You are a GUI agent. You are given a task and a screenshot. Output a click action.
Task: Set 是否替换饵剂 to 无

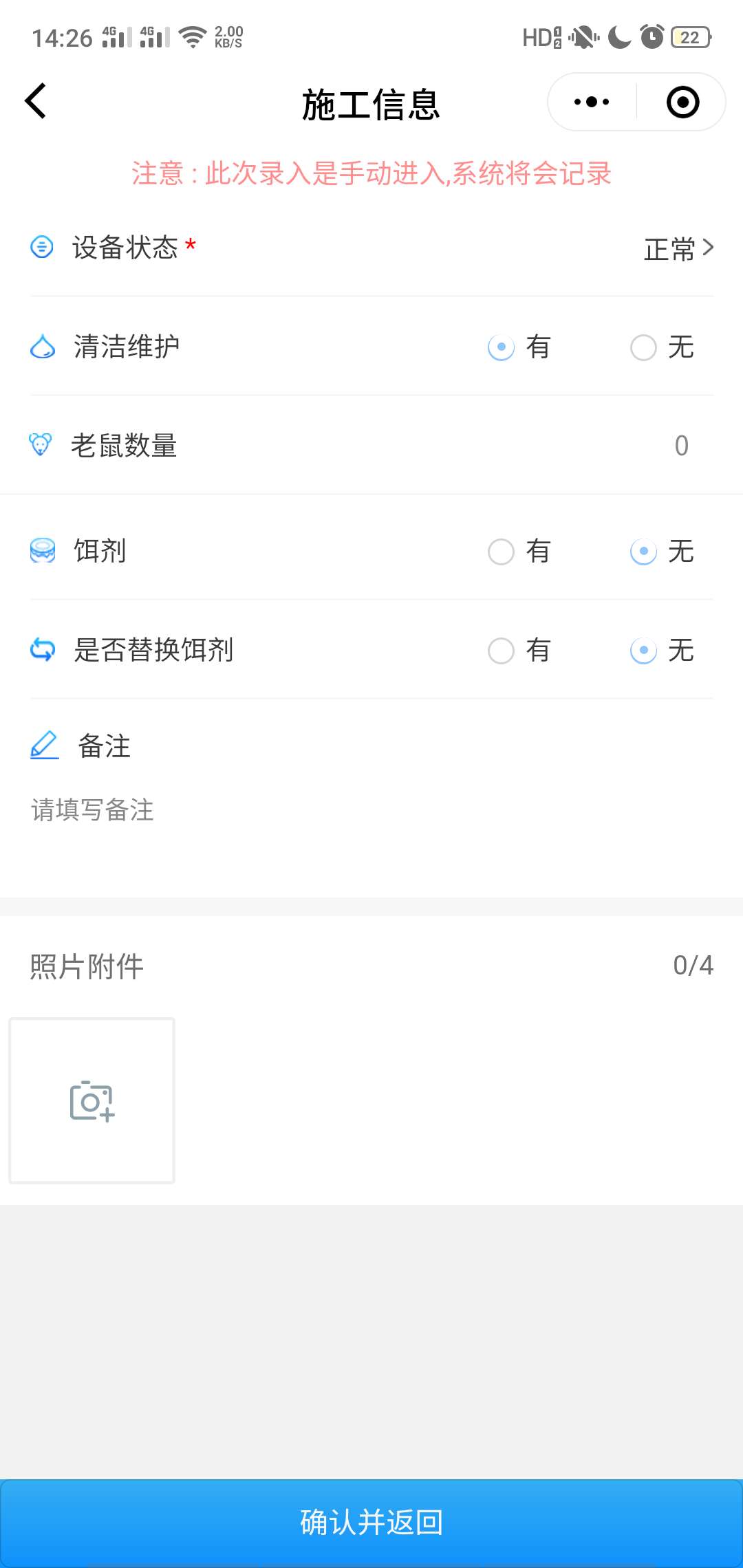click(x=644, y=651)
